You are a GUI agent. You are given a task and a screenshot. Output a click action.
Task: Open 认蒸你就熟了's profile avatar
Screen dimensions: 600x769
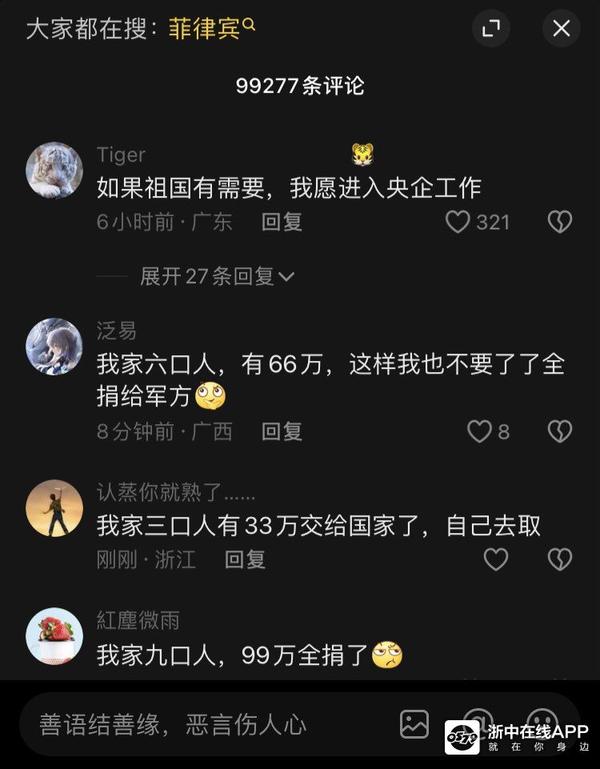click(54, 508)
